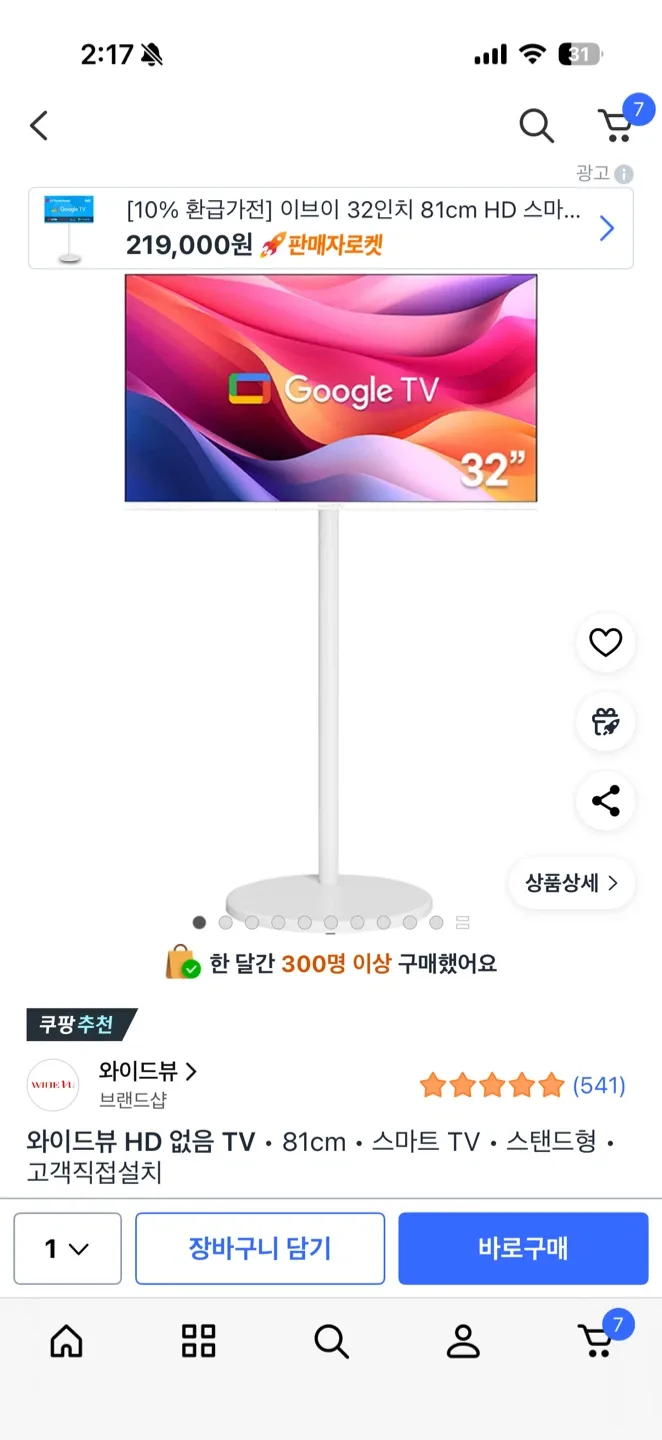
Task: Open the cart icon in the top bar
Action: tap(616, 125)
